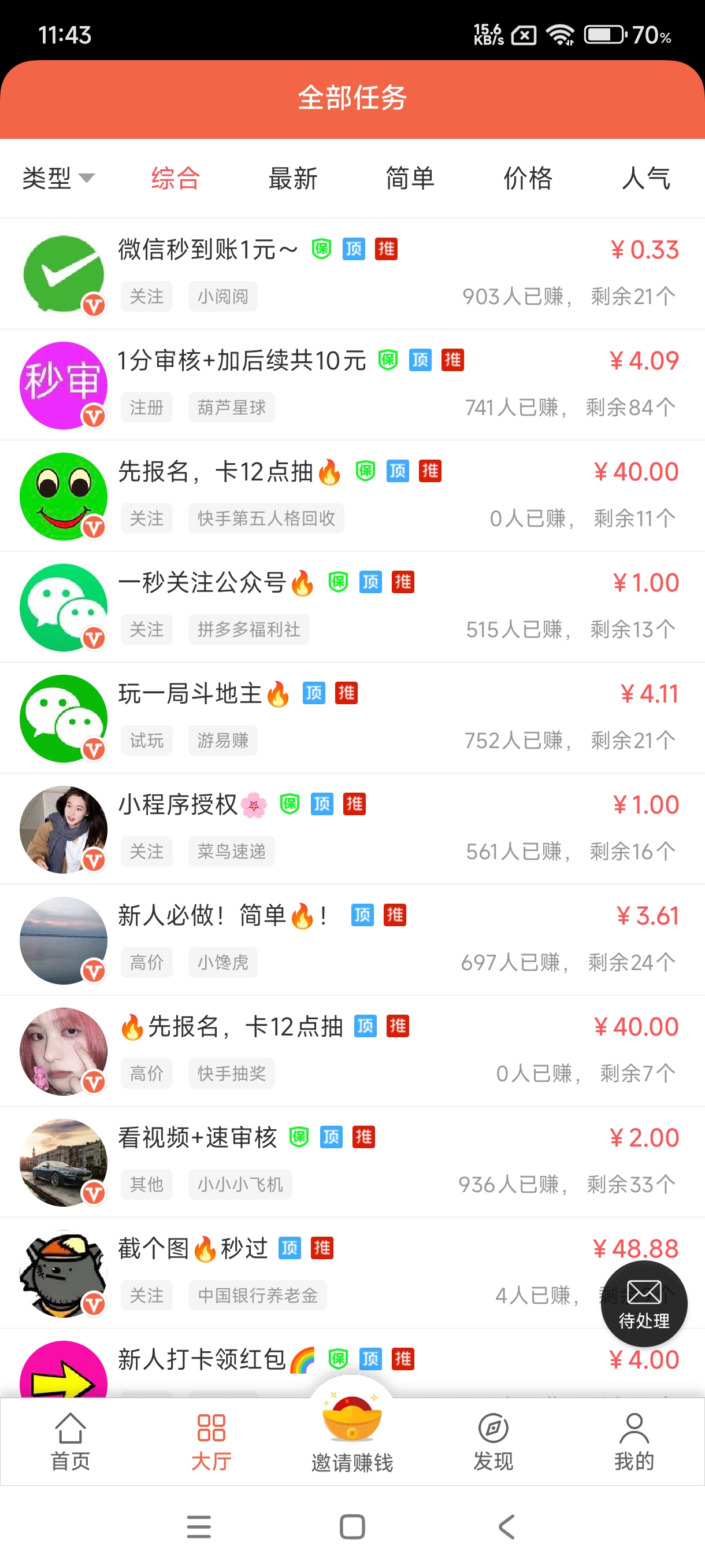Sort tasks by 价格
Viewport: 705px width, 1568px height.
[528, 177]
